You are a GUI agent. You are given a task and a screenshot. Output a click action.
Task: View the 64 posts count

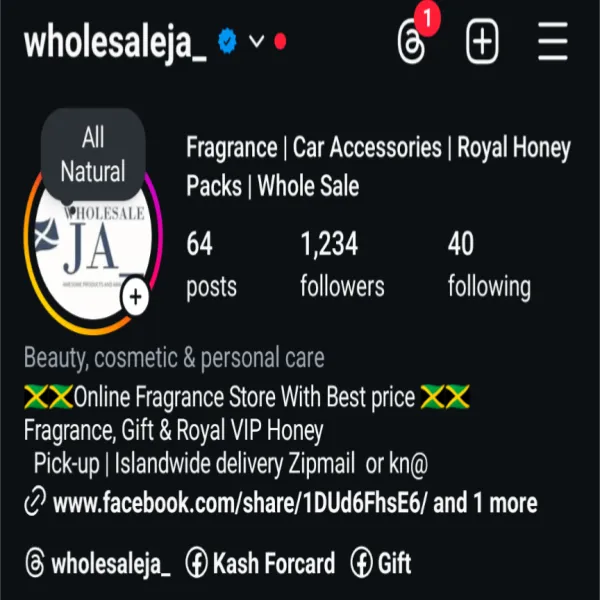pos(211,264)
